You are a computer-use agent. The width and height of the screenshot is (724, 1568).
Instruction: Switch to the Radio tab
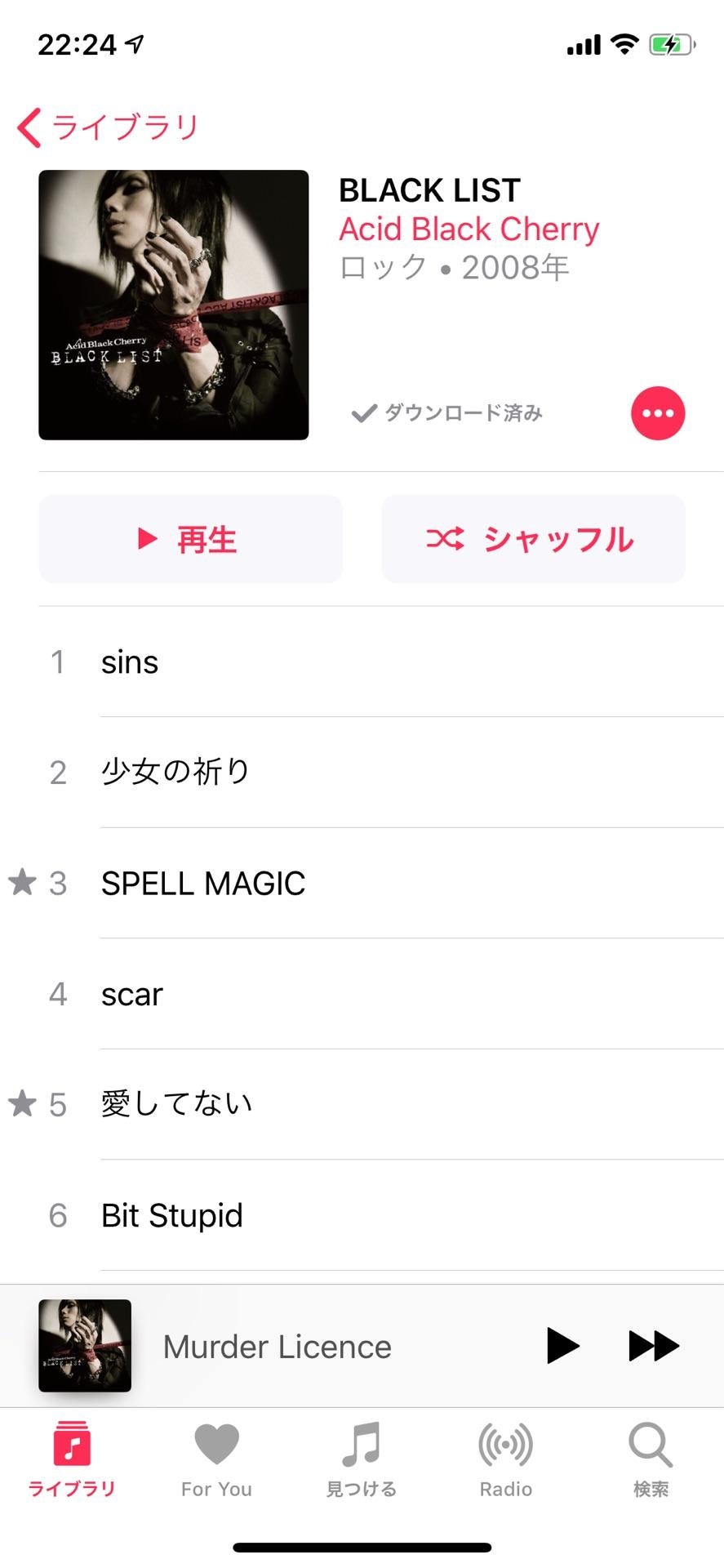(x=506, y=1461)
